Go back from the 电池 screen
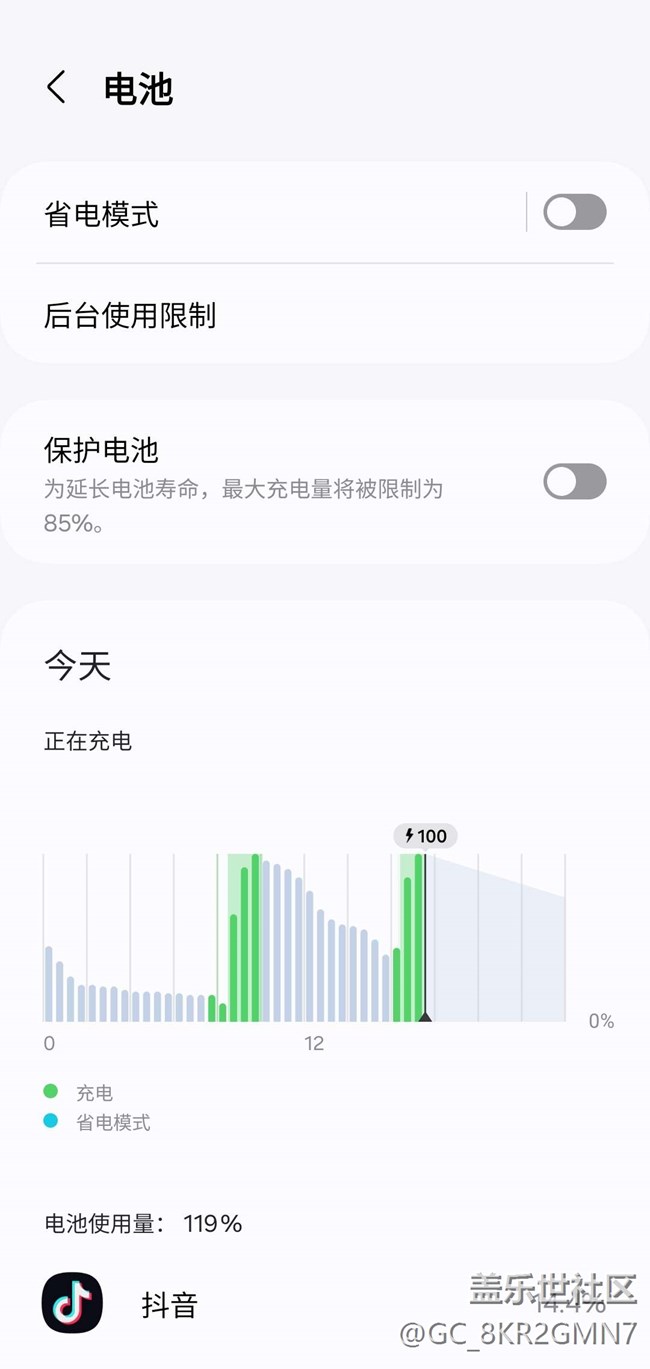This screenshot has width=650, height=1369. (56, 88)
